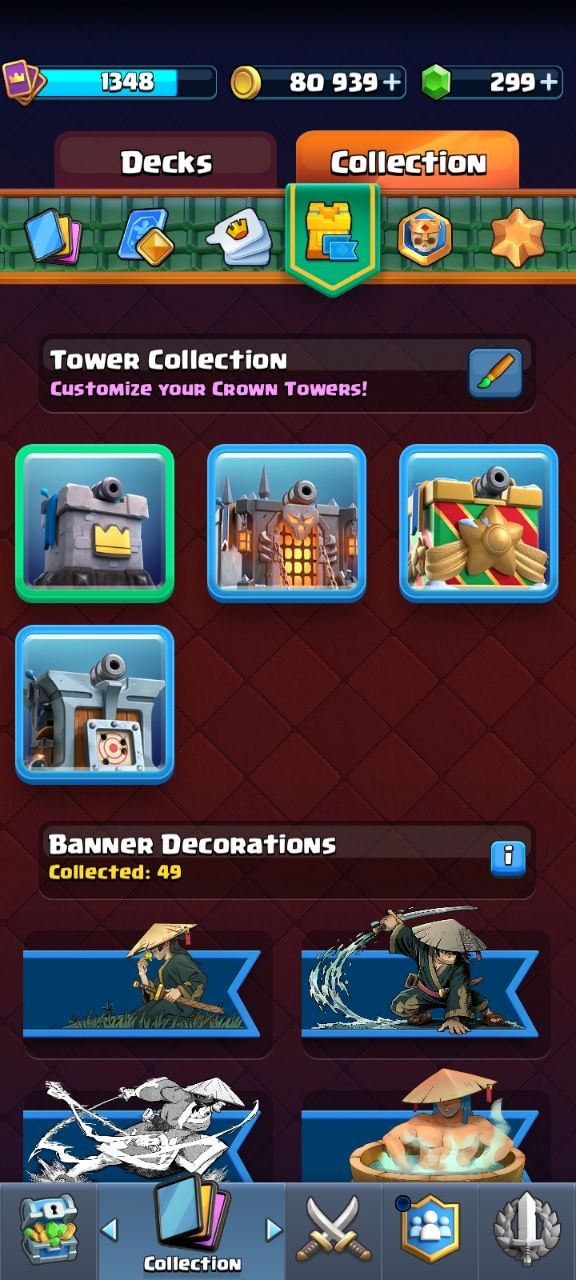The width and height of the screenshot is (576, 1280).
Task: Select the target practice tower skin
Action: click(95, 704)
